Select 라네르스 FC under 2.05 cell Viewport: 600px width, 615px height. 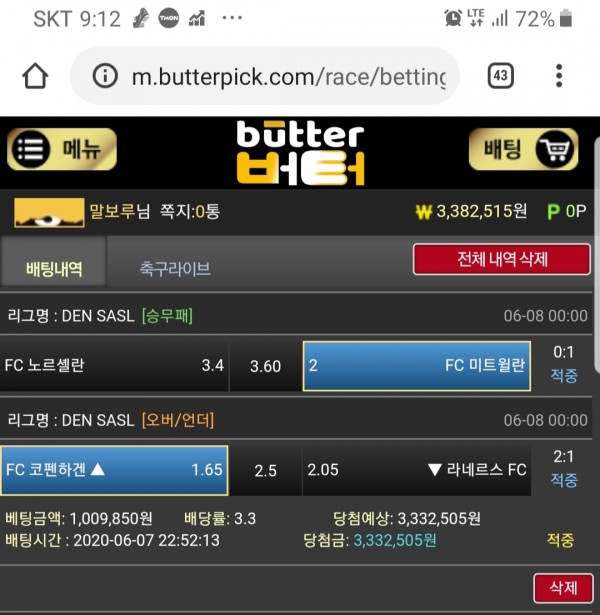(416, 470)
